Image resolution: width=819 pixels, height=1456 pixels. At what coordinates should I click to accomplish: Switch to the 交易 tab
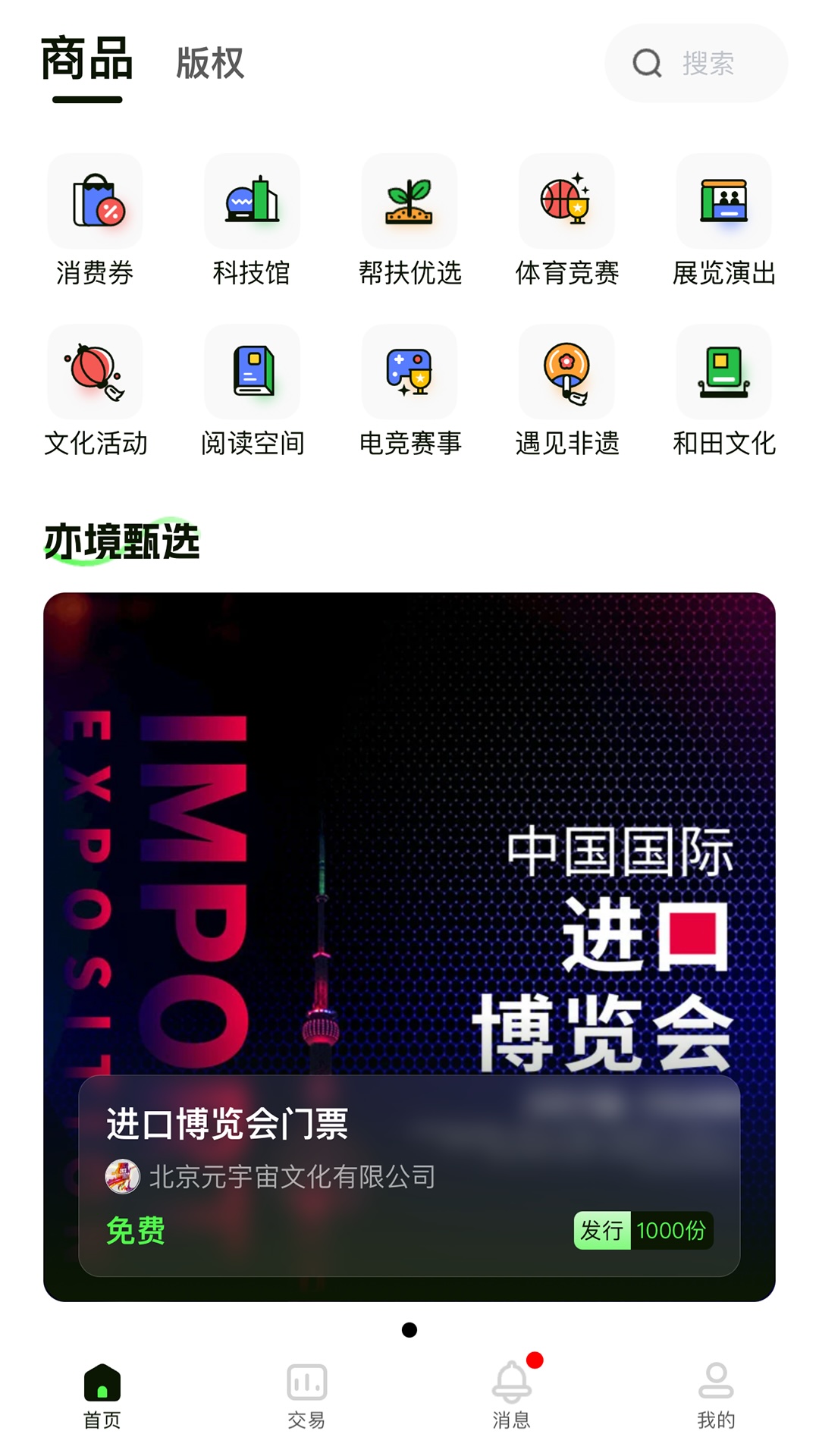307,1397
